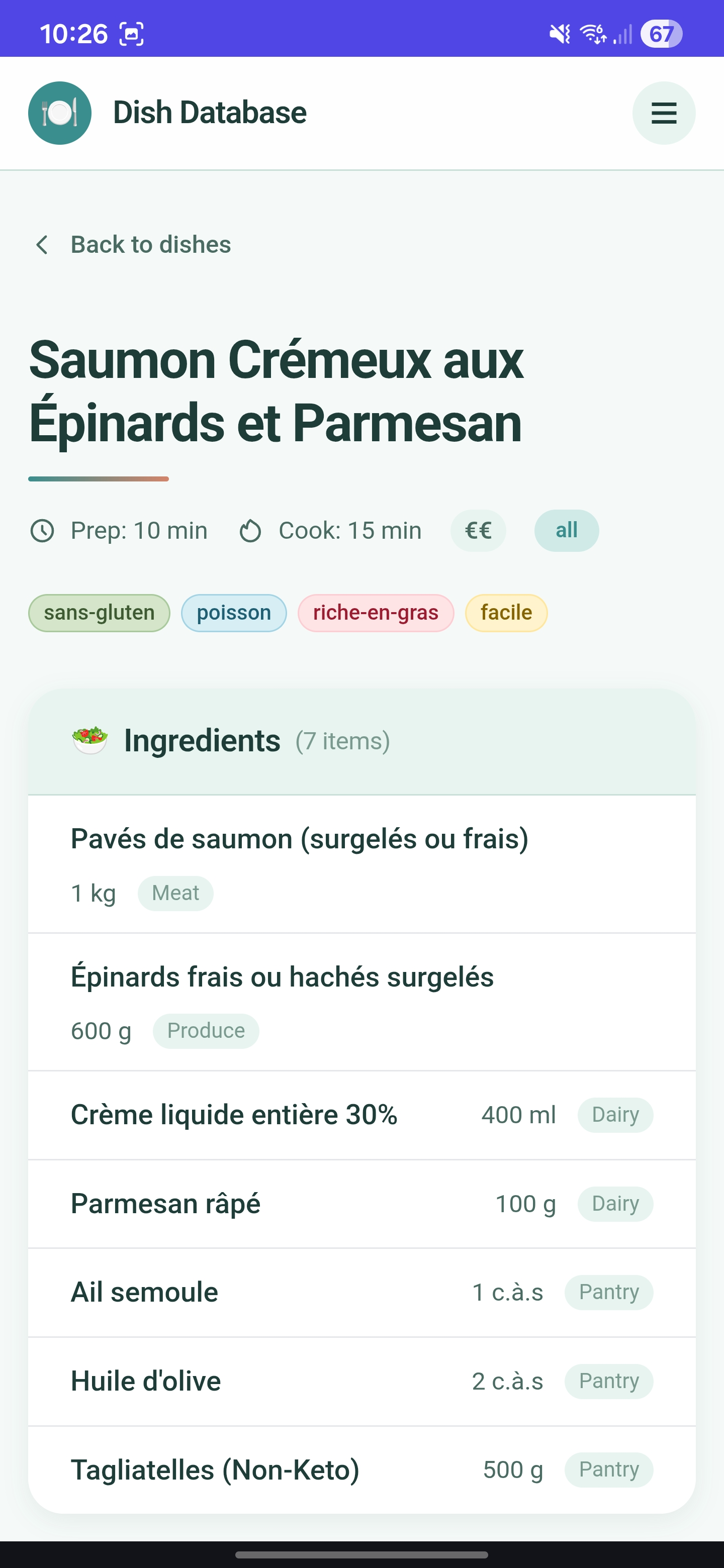Click the back chevron arrow
Image resolution: width=724 pixels, height=1568 pixels.
click(41, 245)
